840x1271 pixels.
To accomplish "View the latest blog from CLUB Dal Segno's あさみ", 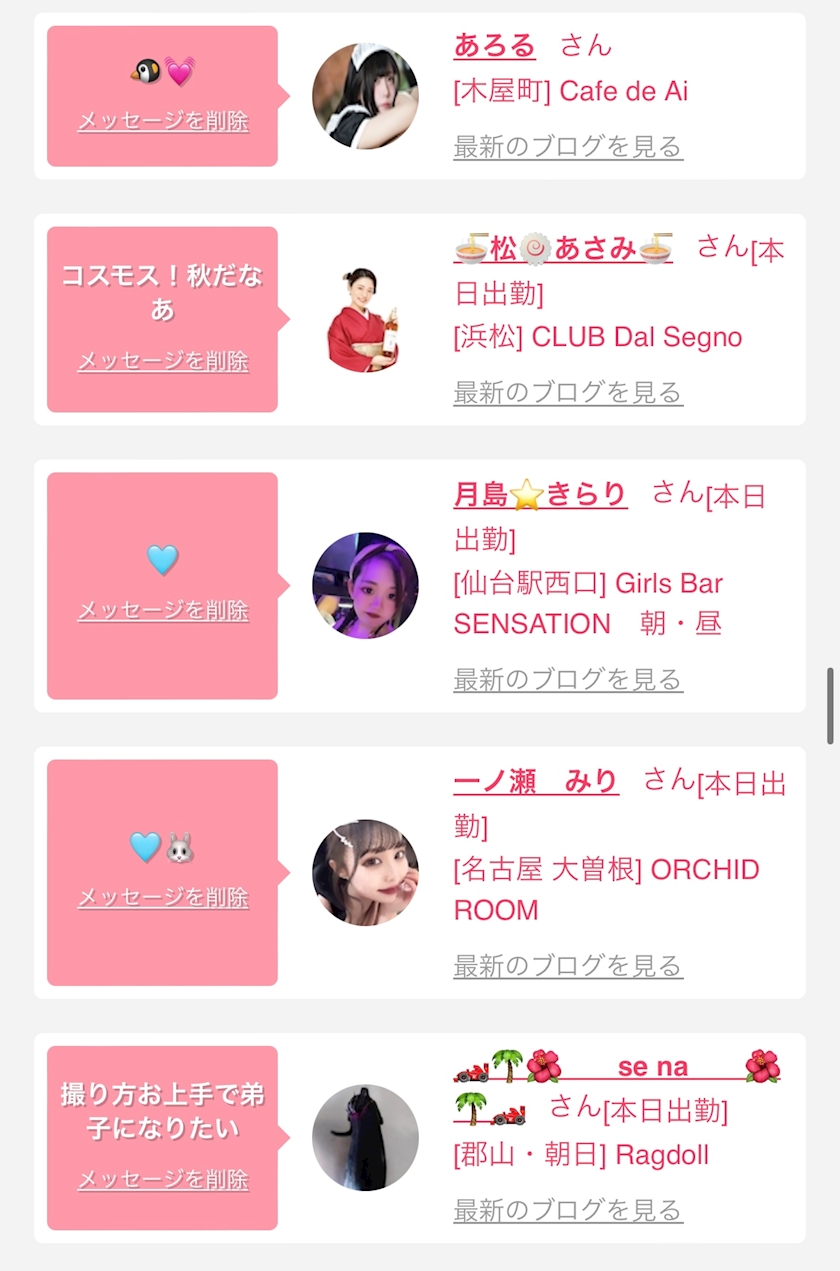I will pyautogui.click(x=568, y=392).
